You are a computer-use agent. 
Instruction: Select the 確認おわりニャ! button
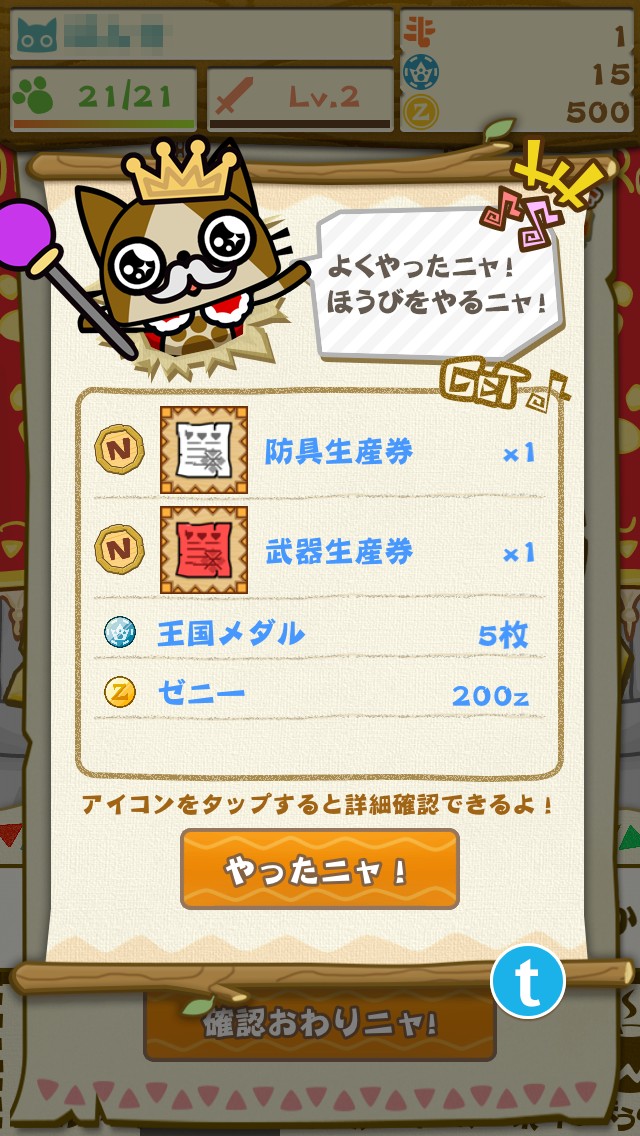point(319,1024)
